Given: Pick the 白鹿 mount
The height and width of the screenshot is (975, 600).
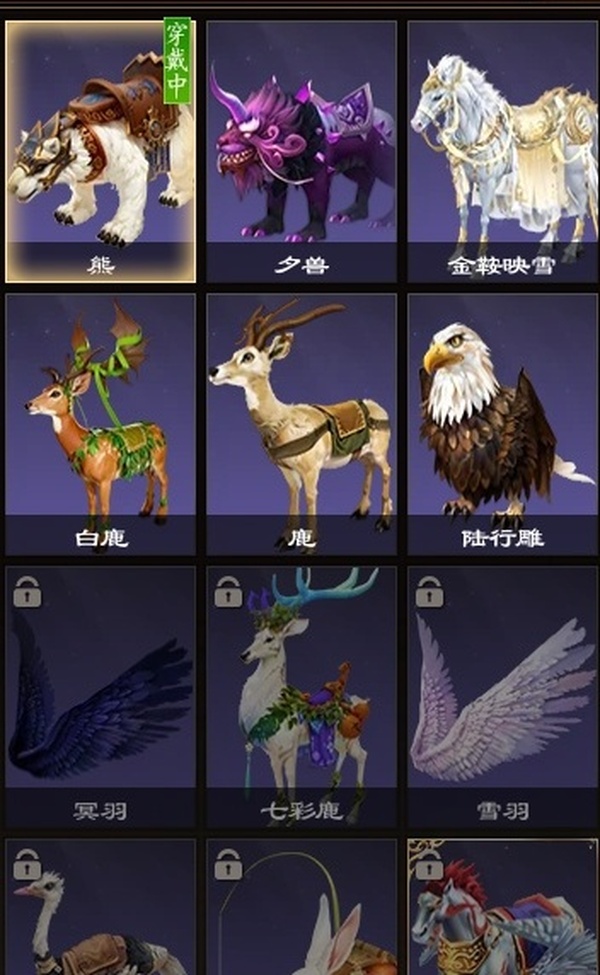Looking at the screenshot, I should coord(100,424).
